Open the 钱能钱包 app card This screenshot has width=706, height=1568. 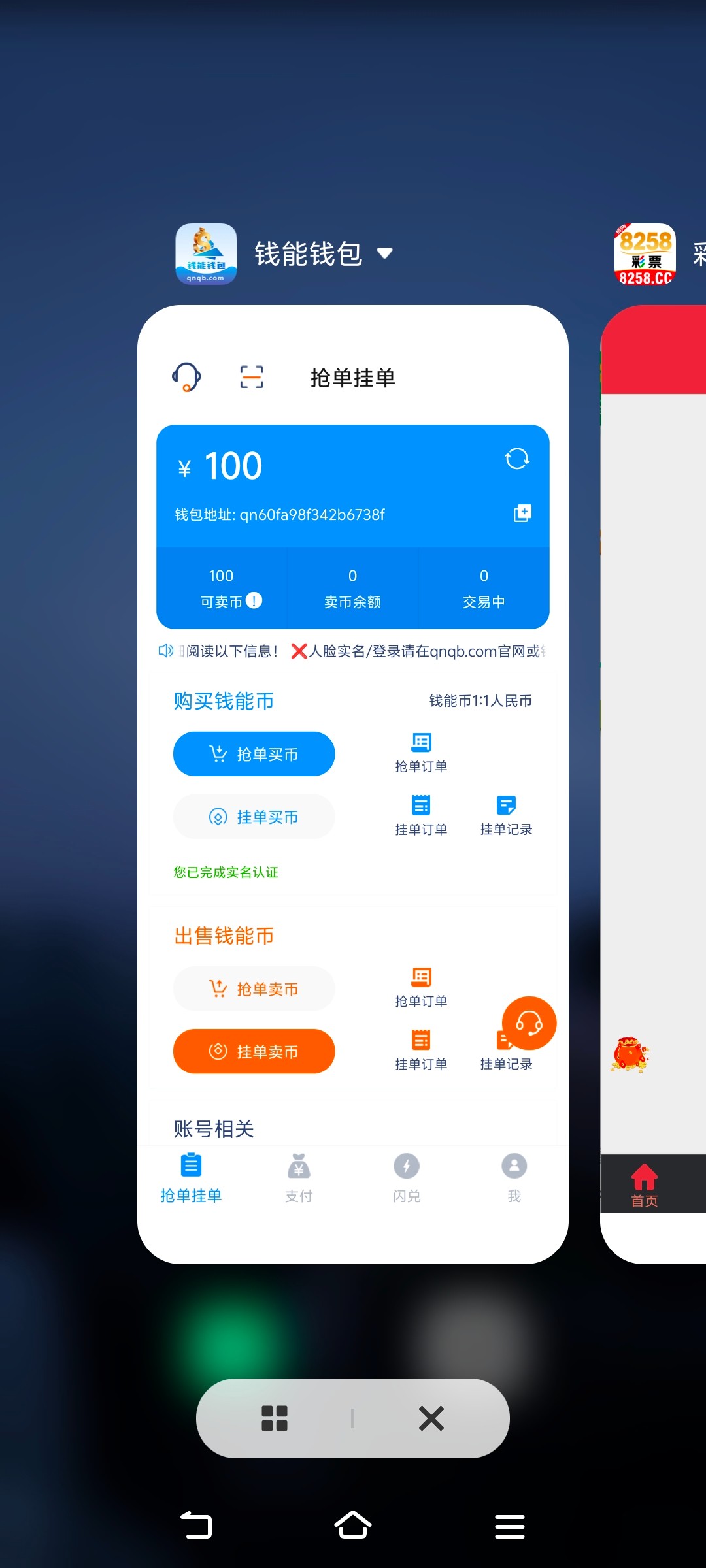click(x=353, y=784)
